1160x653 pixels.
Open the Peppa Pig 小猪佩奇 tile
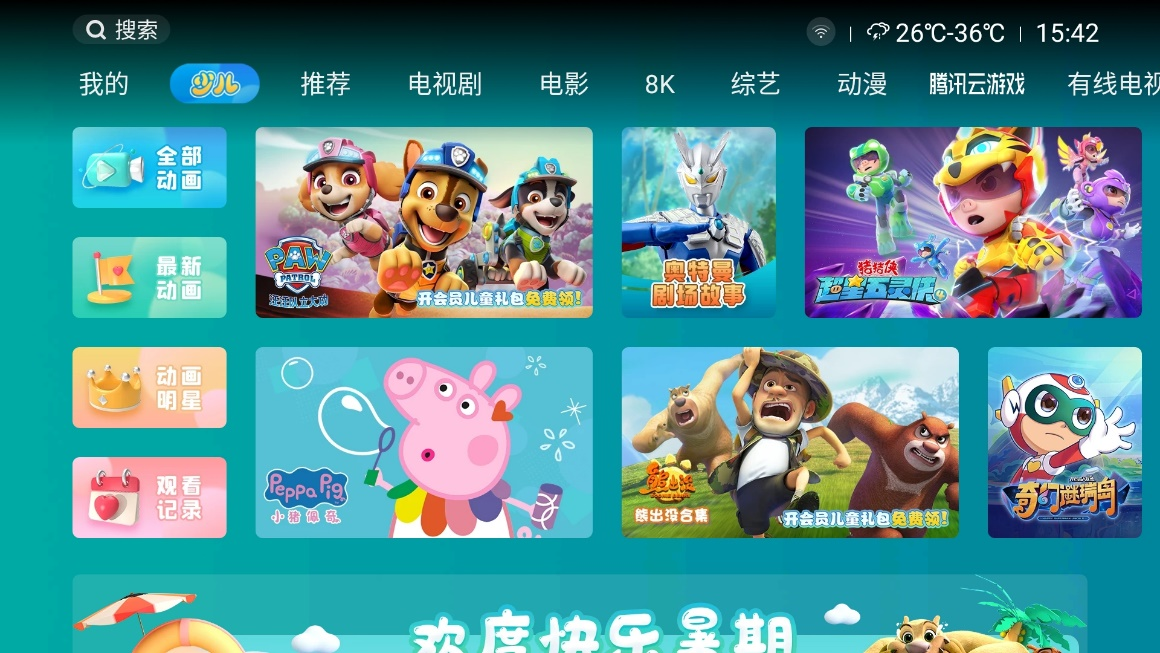click(x=424, y=442)
